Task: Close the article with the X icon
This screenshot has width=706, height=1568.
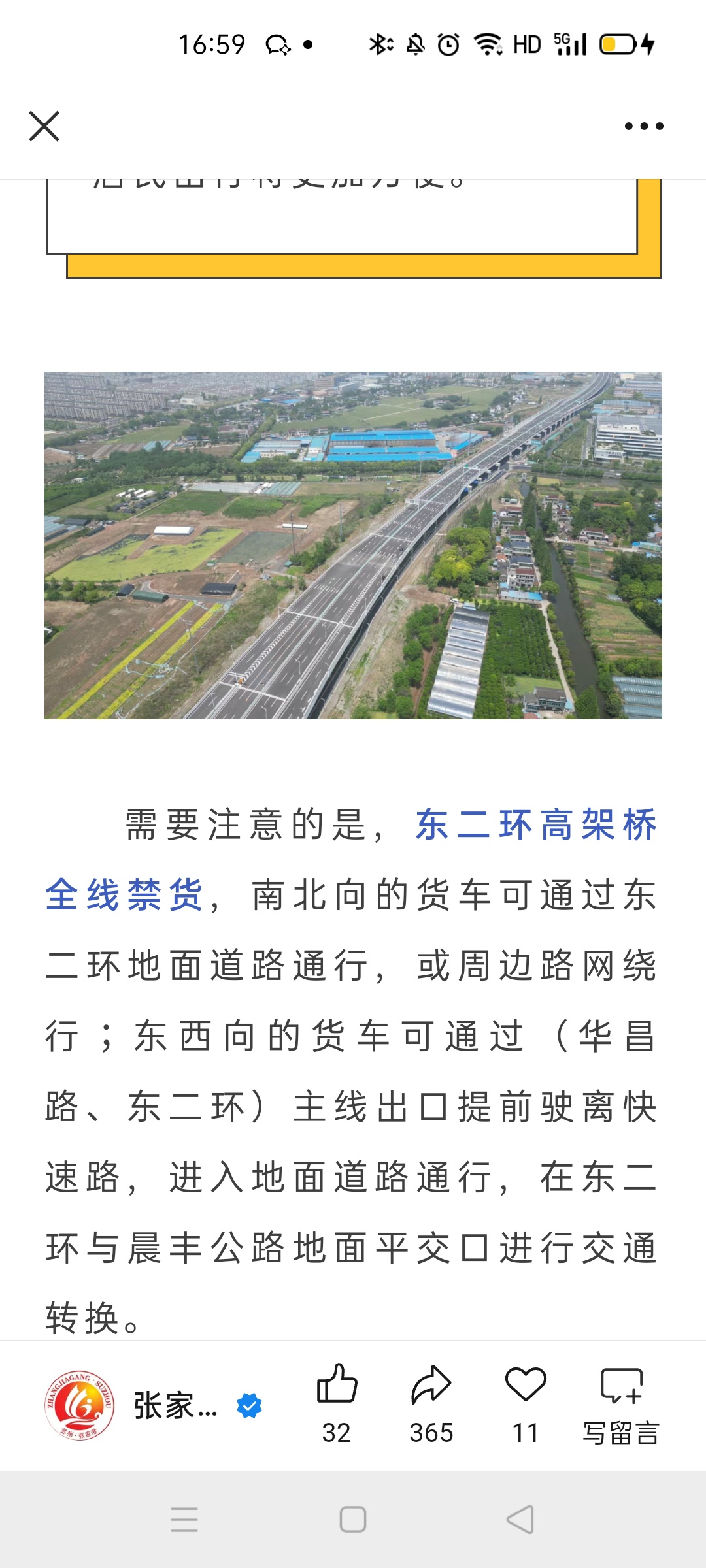Action: pos(44,126)
